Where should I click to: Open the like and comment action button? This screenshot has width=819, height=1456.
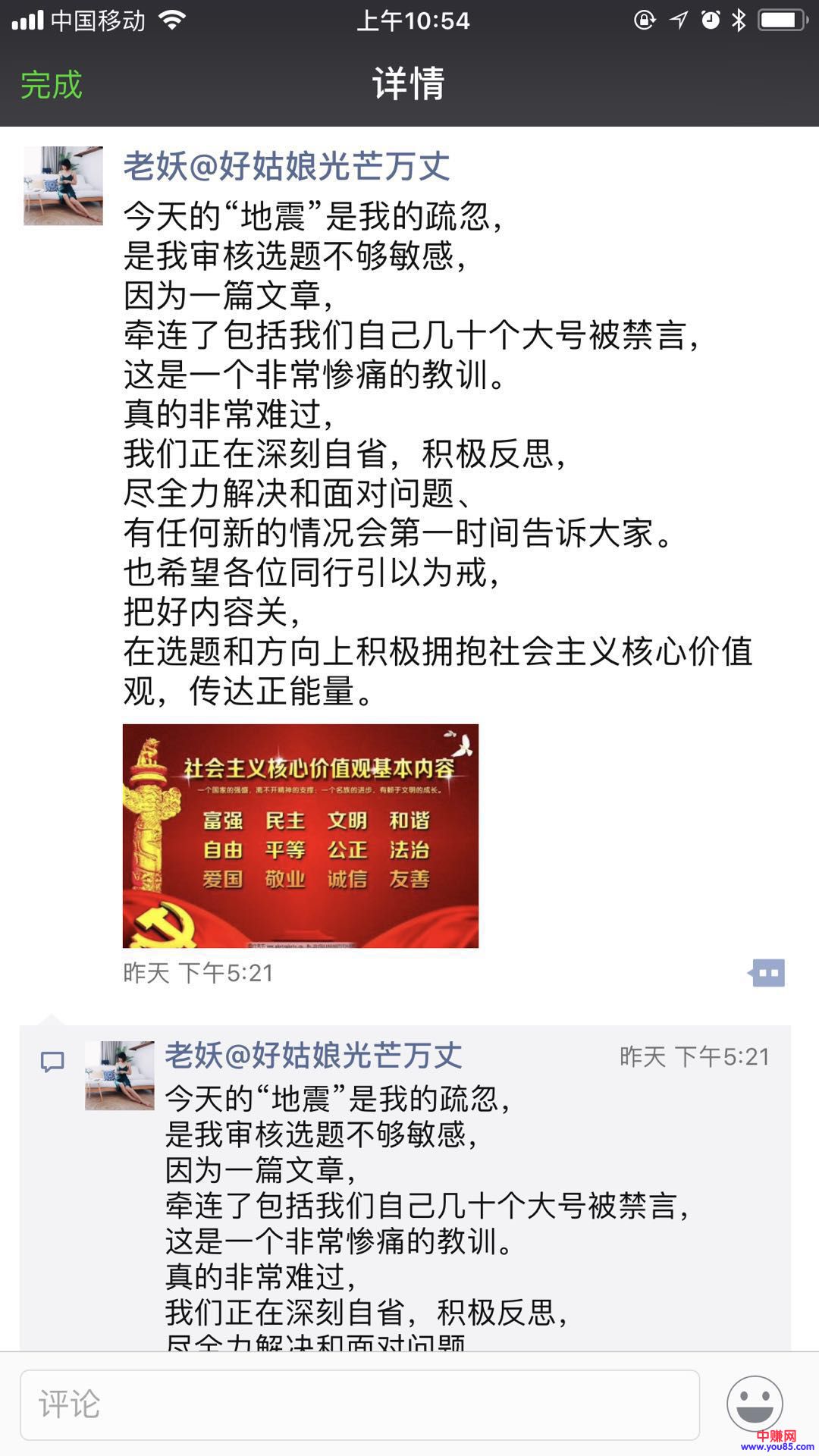(767, 972)
